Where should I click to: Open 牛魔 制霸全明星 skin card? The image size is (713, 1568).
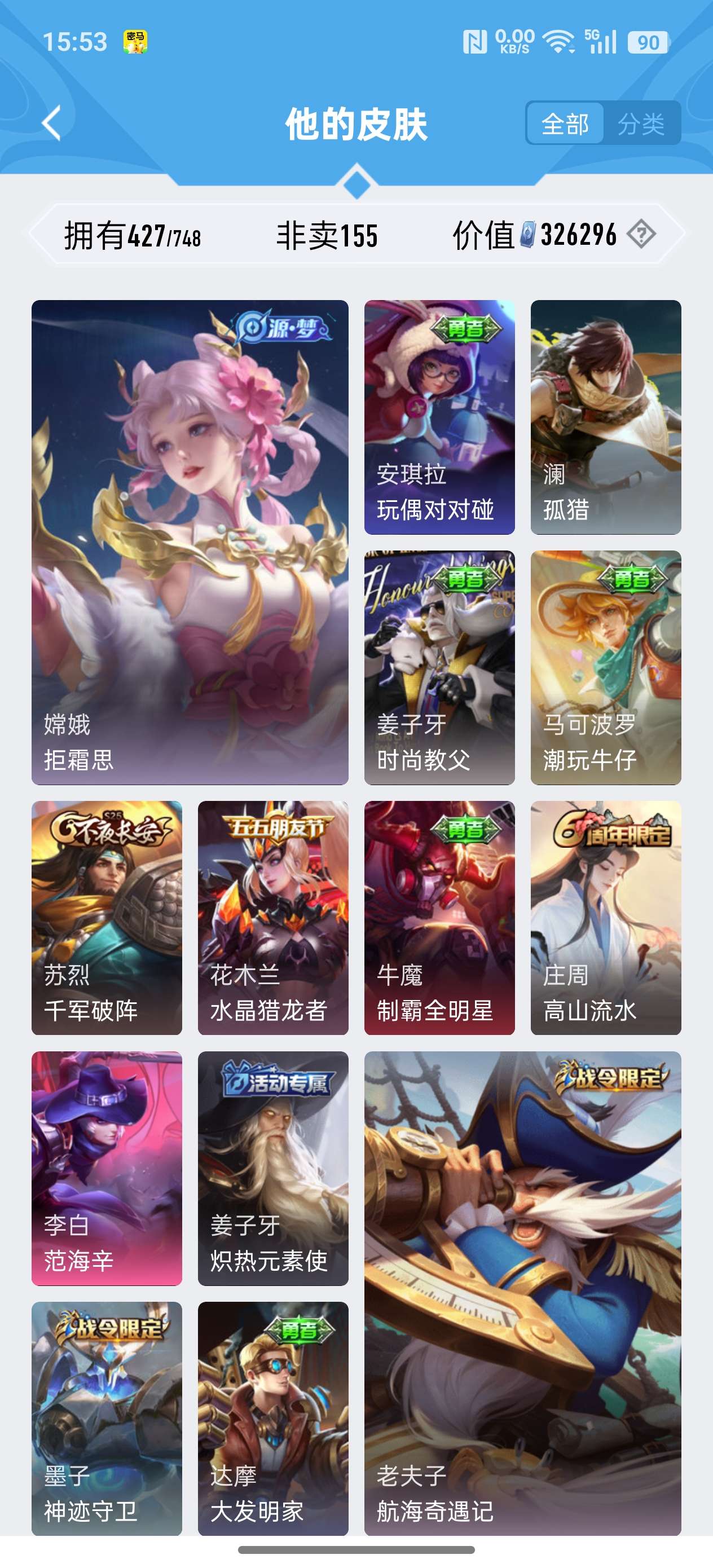[x=439, y=917]
